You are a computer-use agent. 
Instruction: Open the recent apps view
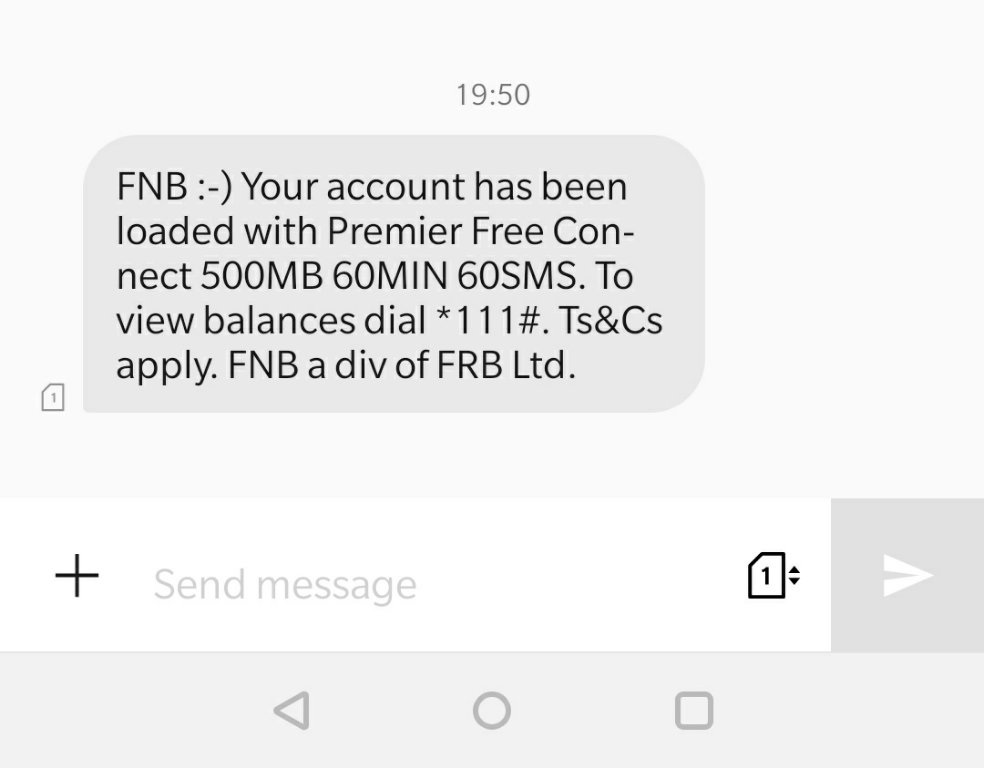[693, 711]
